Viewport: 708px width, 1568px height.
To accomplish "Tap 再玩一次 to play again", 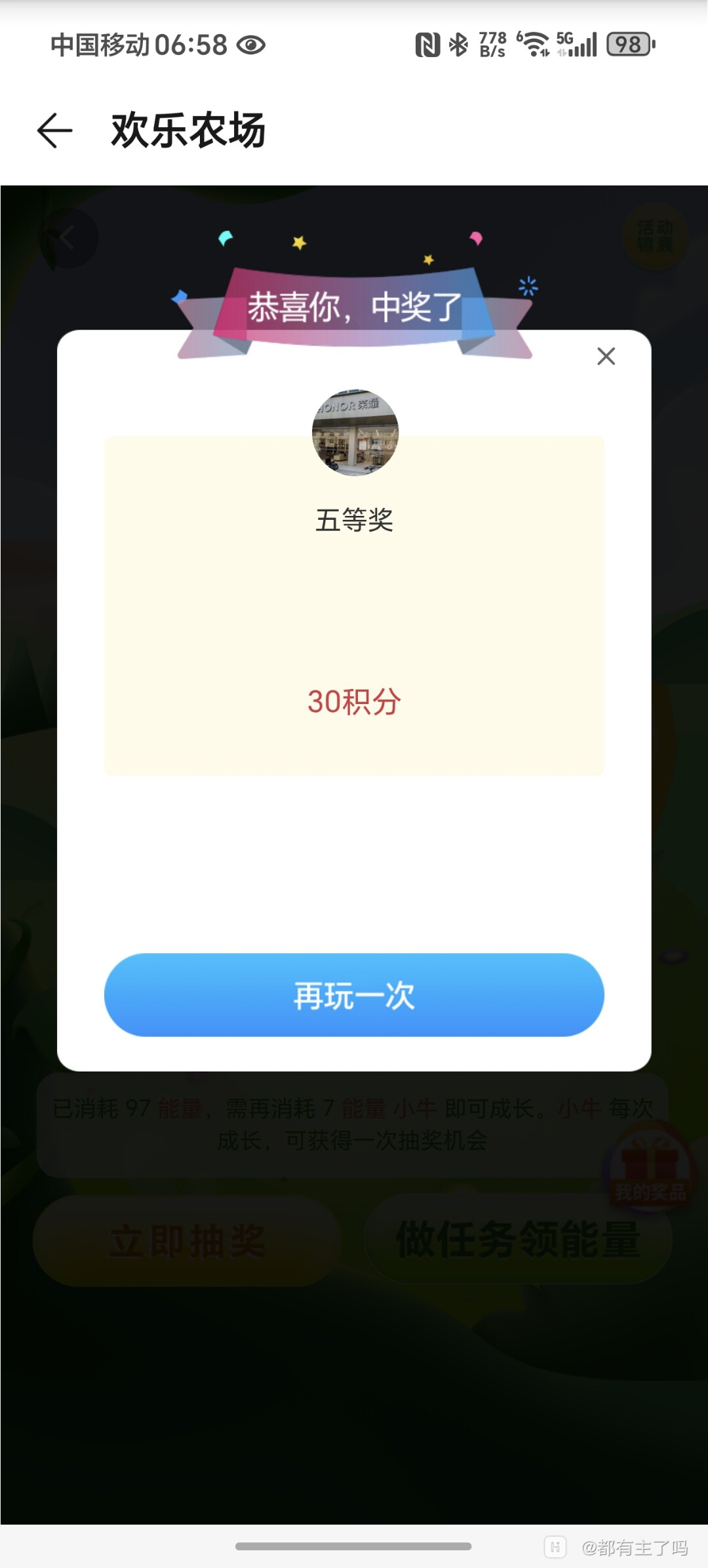I will click(354, 995).
